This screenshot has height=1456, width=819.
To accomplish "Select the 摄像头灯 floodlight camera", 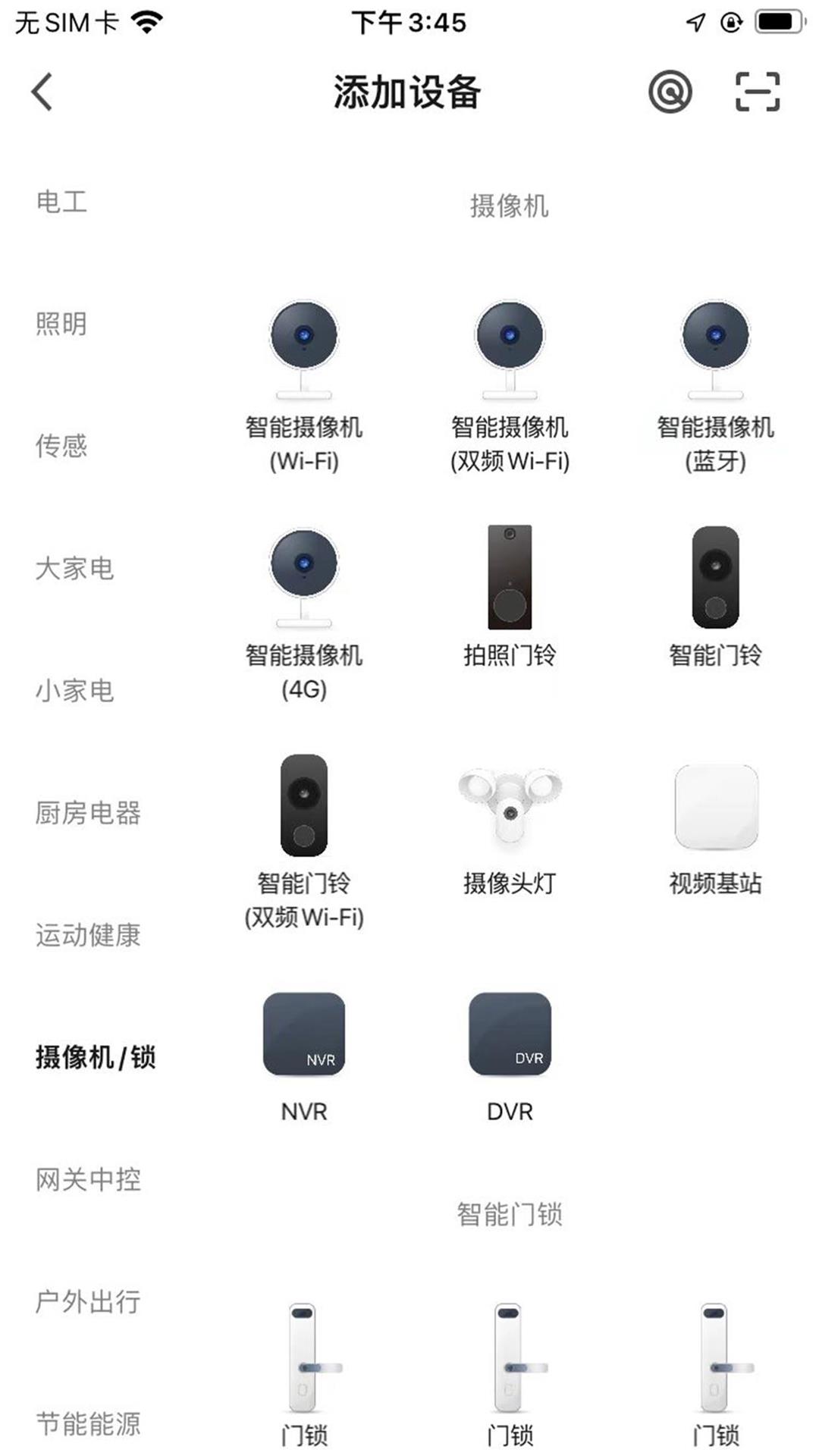I will 510,811.
